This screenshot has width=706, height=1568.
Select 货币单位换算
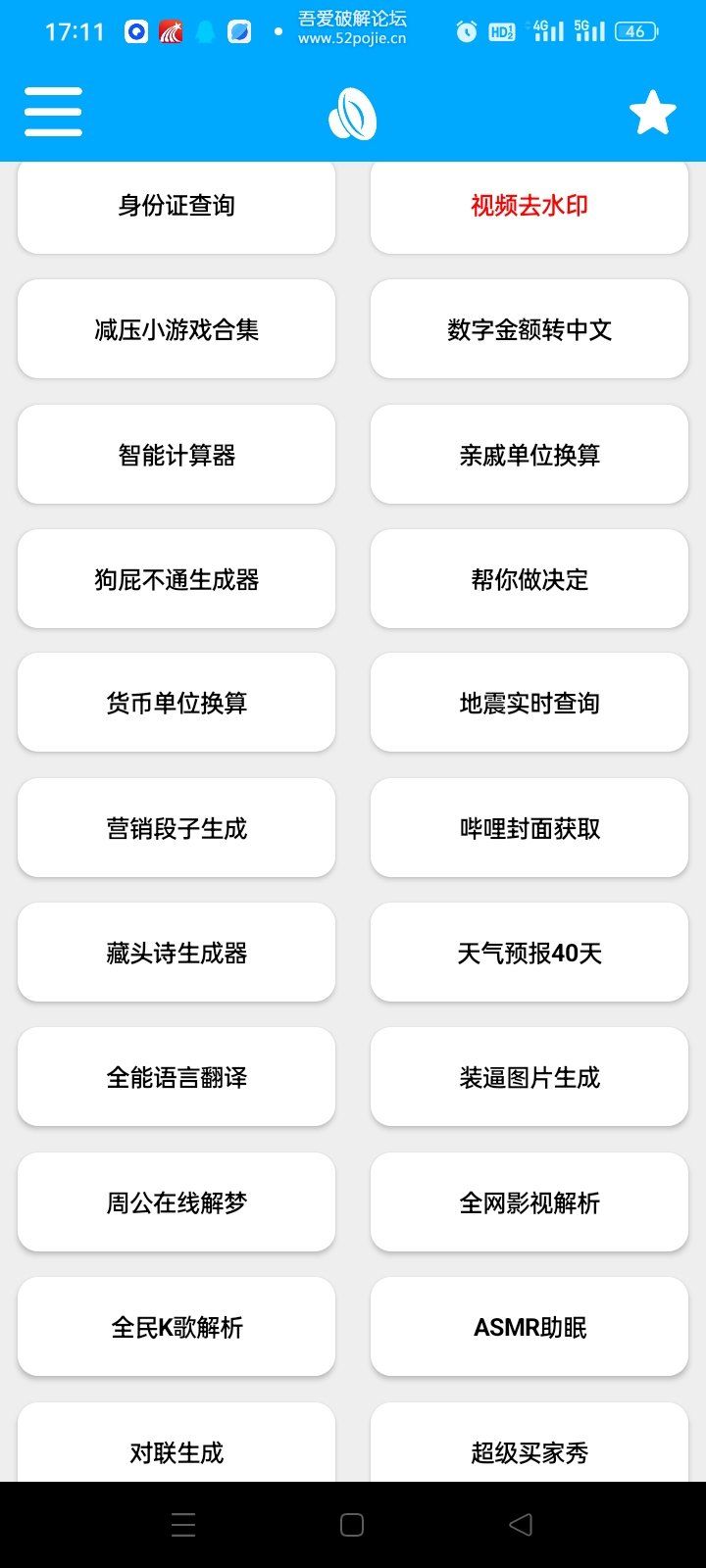tap(176, 703)
